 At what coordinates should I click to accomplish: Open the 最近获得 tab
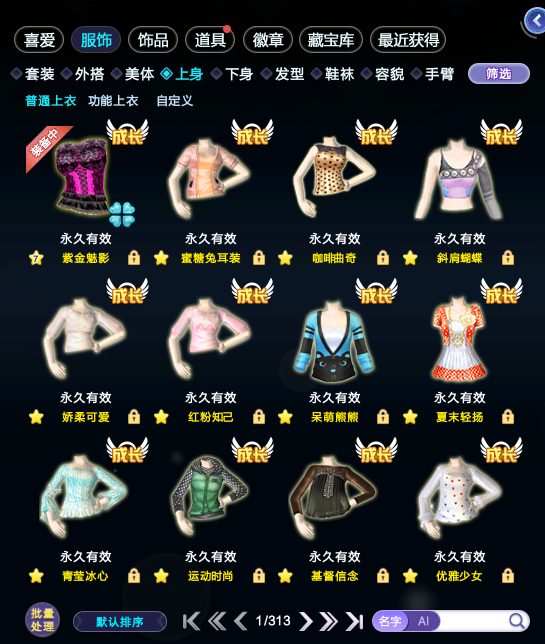coord(408,40)
